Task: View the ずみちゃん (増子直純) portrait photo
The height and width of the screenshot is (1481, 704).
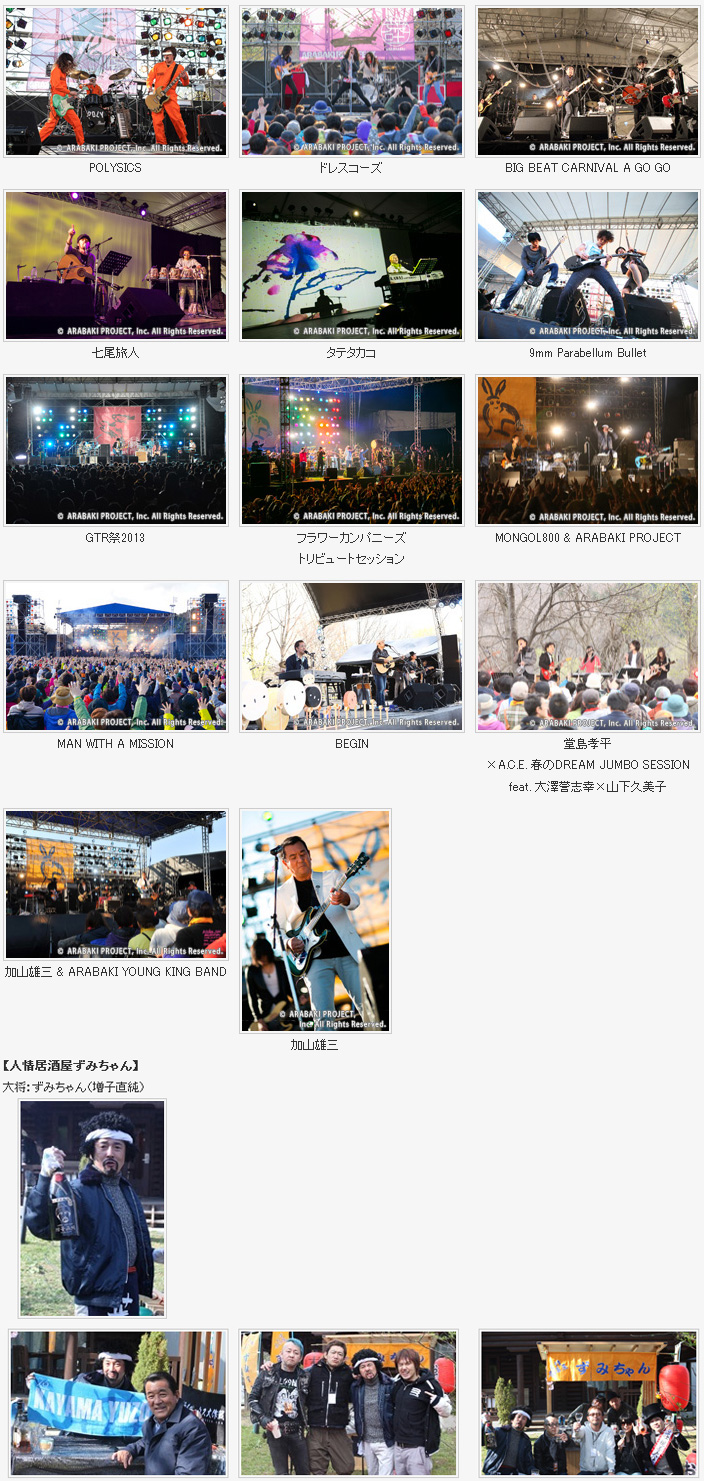Action: click(92, 1208)
